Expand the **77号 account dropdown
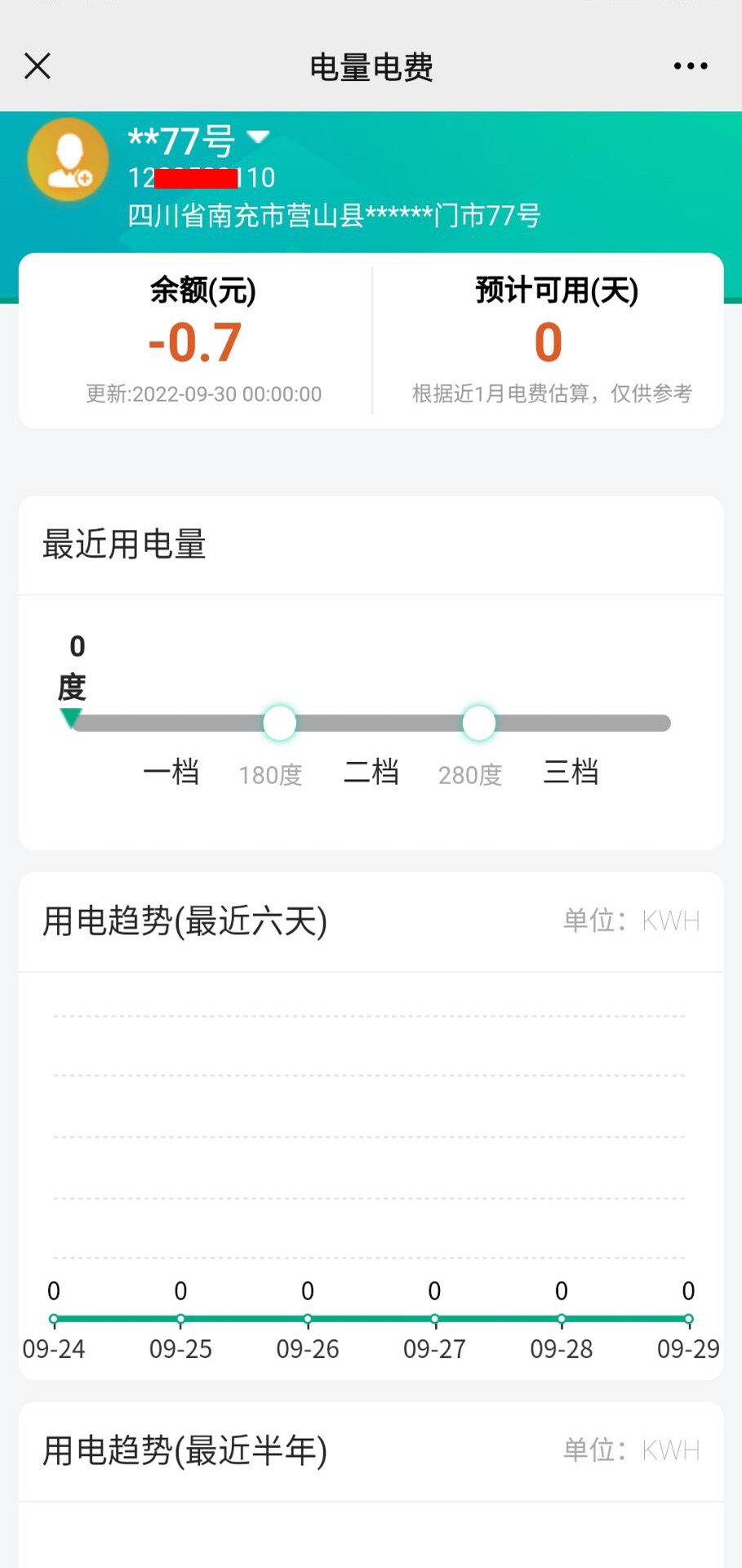The image size is (742, 1568). (258, 137)
